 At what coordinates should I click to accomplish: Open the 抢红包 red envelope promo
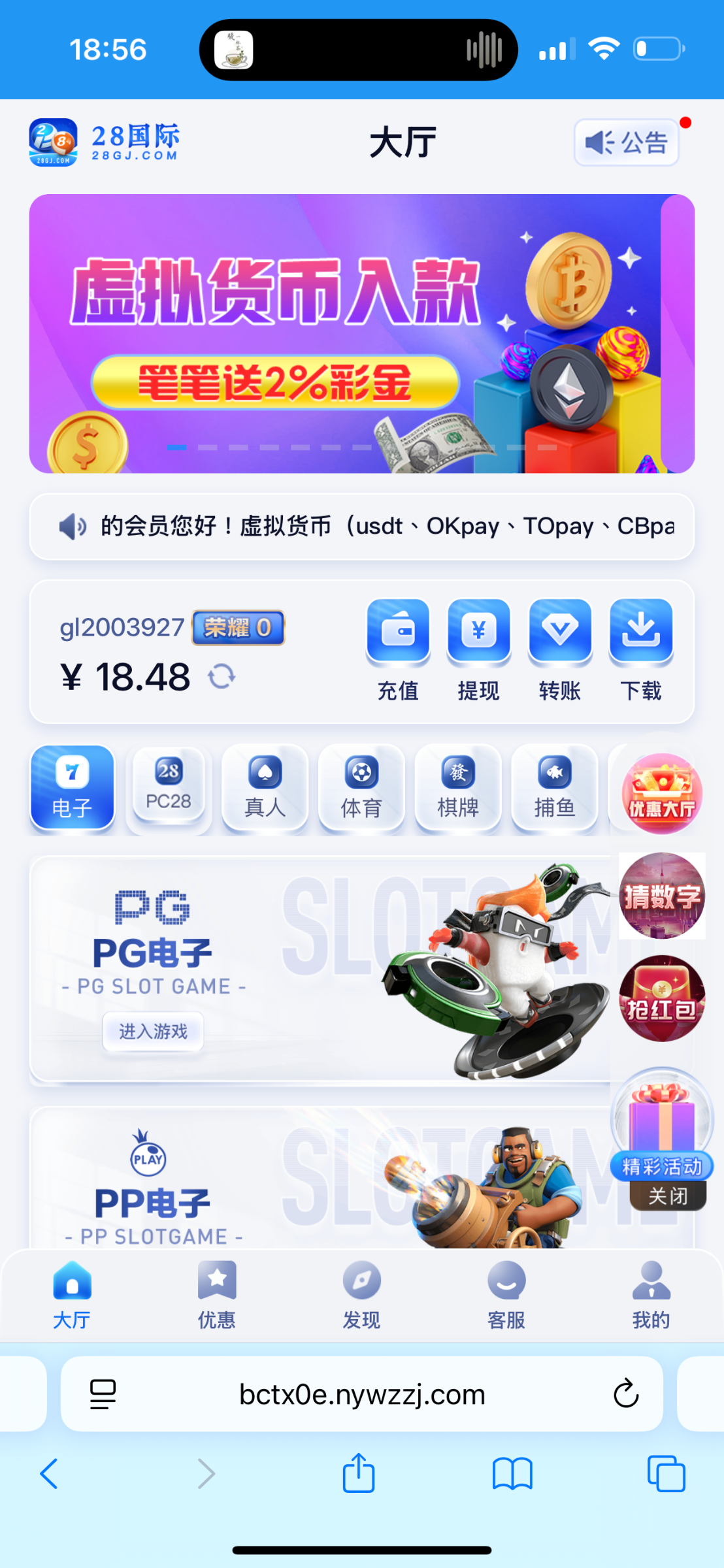pyautogui.click(x=662, y=998)
